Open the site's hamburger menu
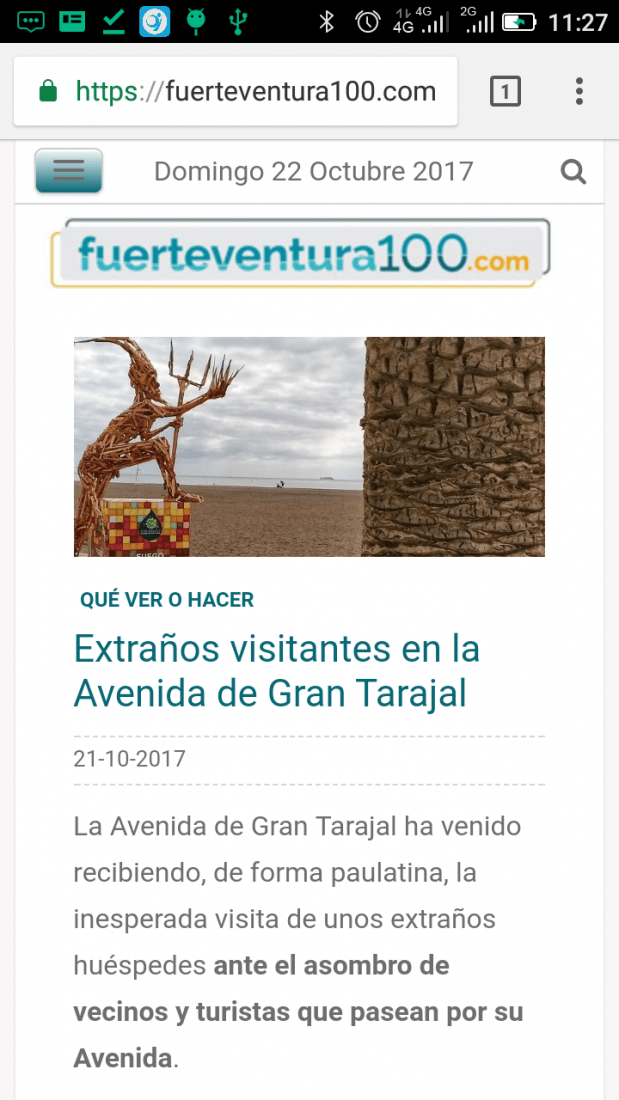The image size is (619, 1100). point(69,170)
